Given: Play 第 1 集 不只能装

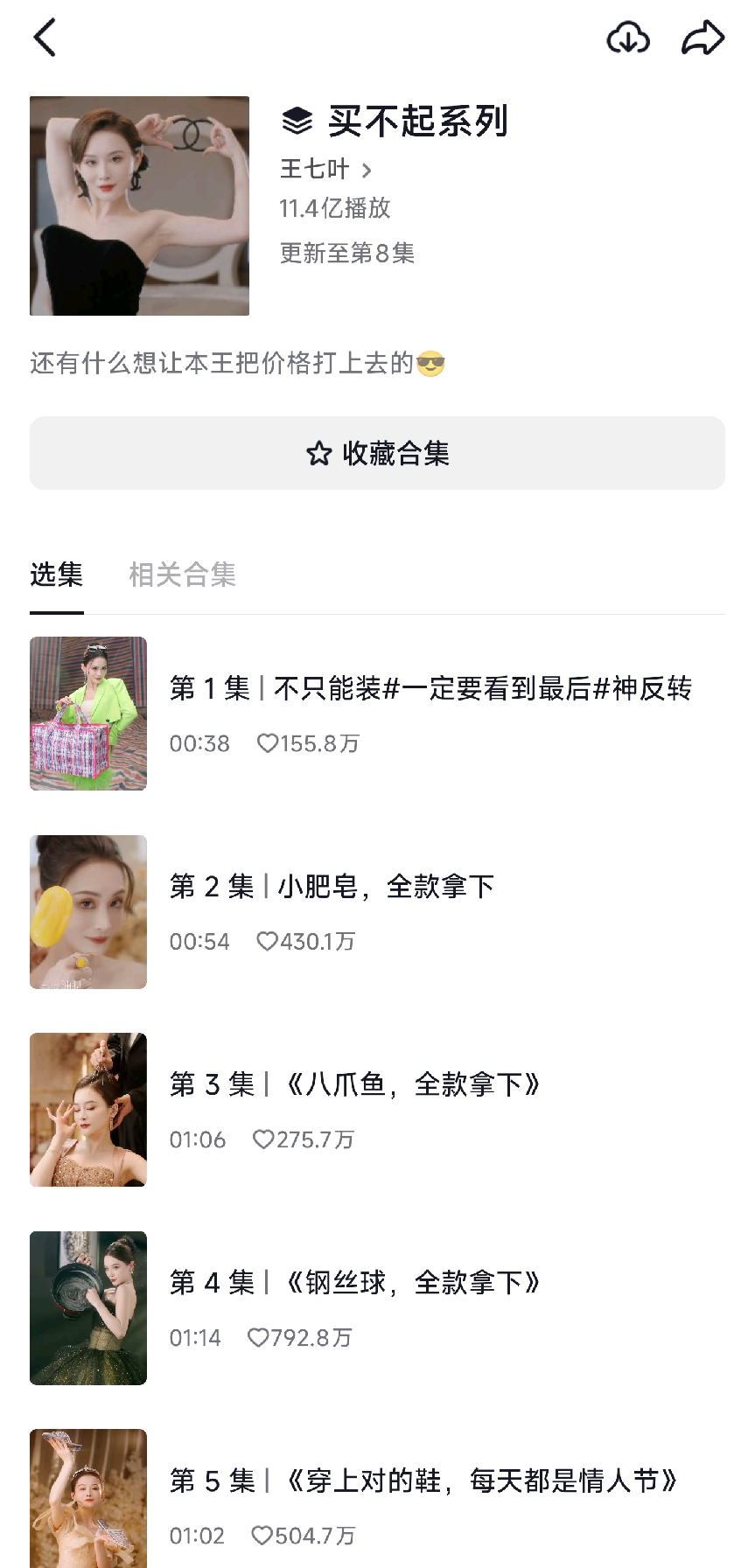Looking at the screenshot, I should coord(430,689).
